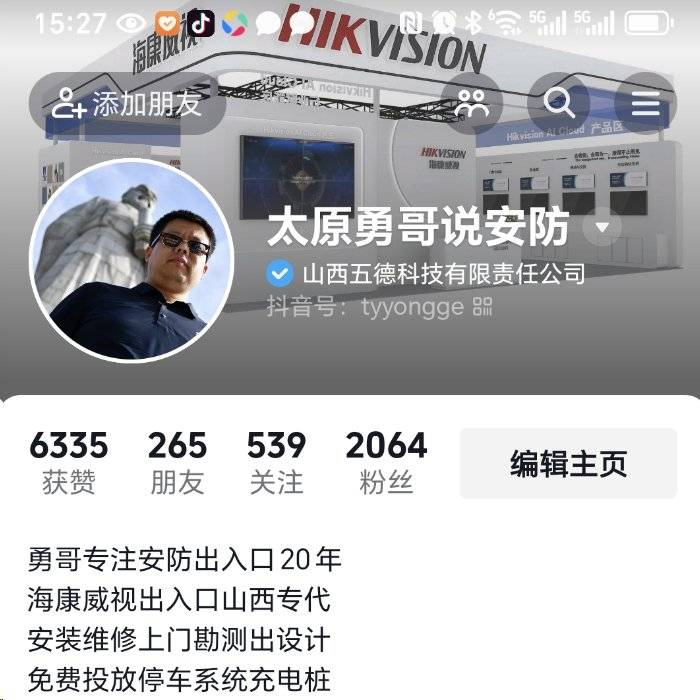Screen dimensions: 700x700
Task: Tap the 编辑主页 button
Action: coord(568,464)
